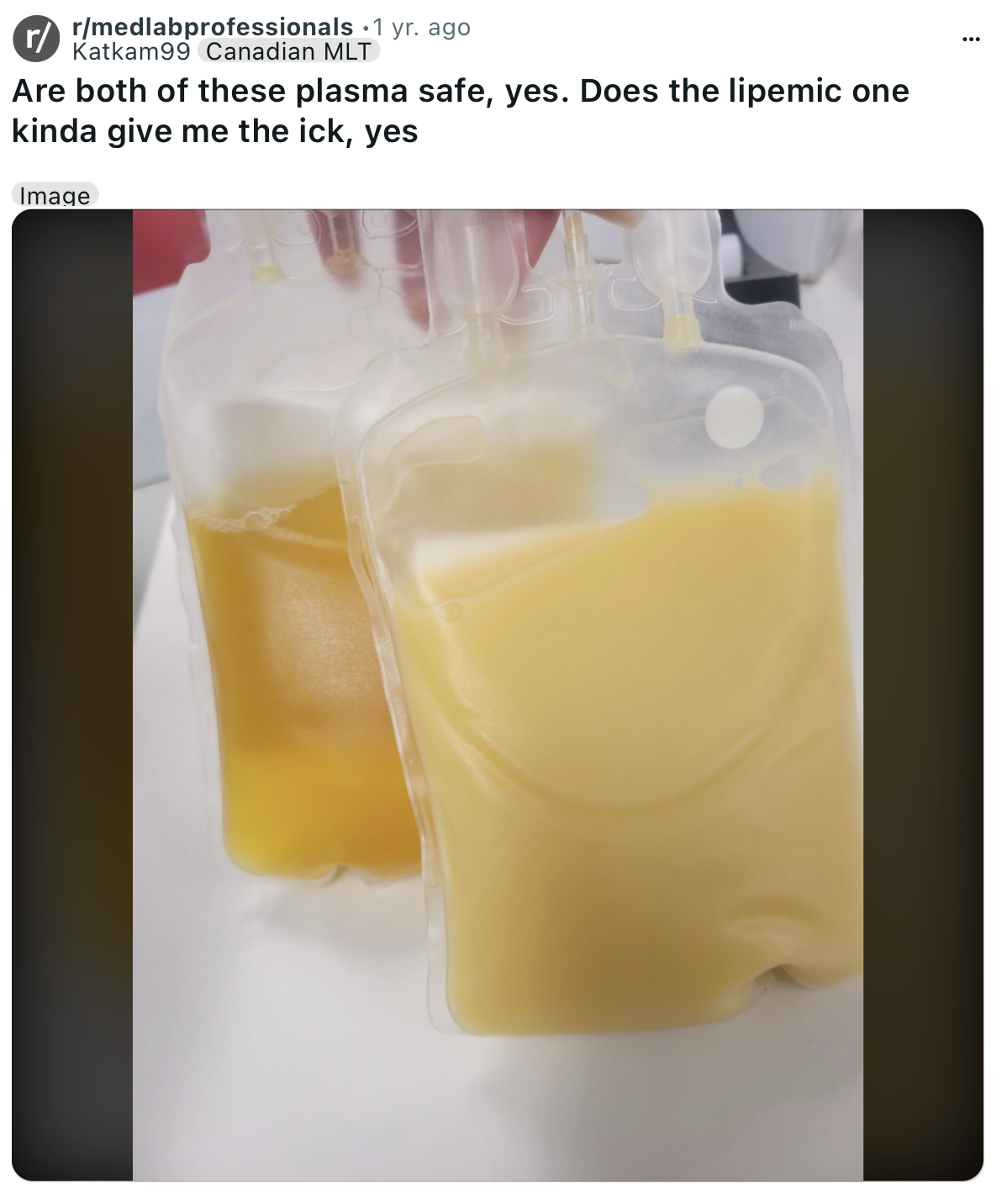Open the plasma bags image full screen
The image size is (1007, 1204).
(x=498, y=694)
